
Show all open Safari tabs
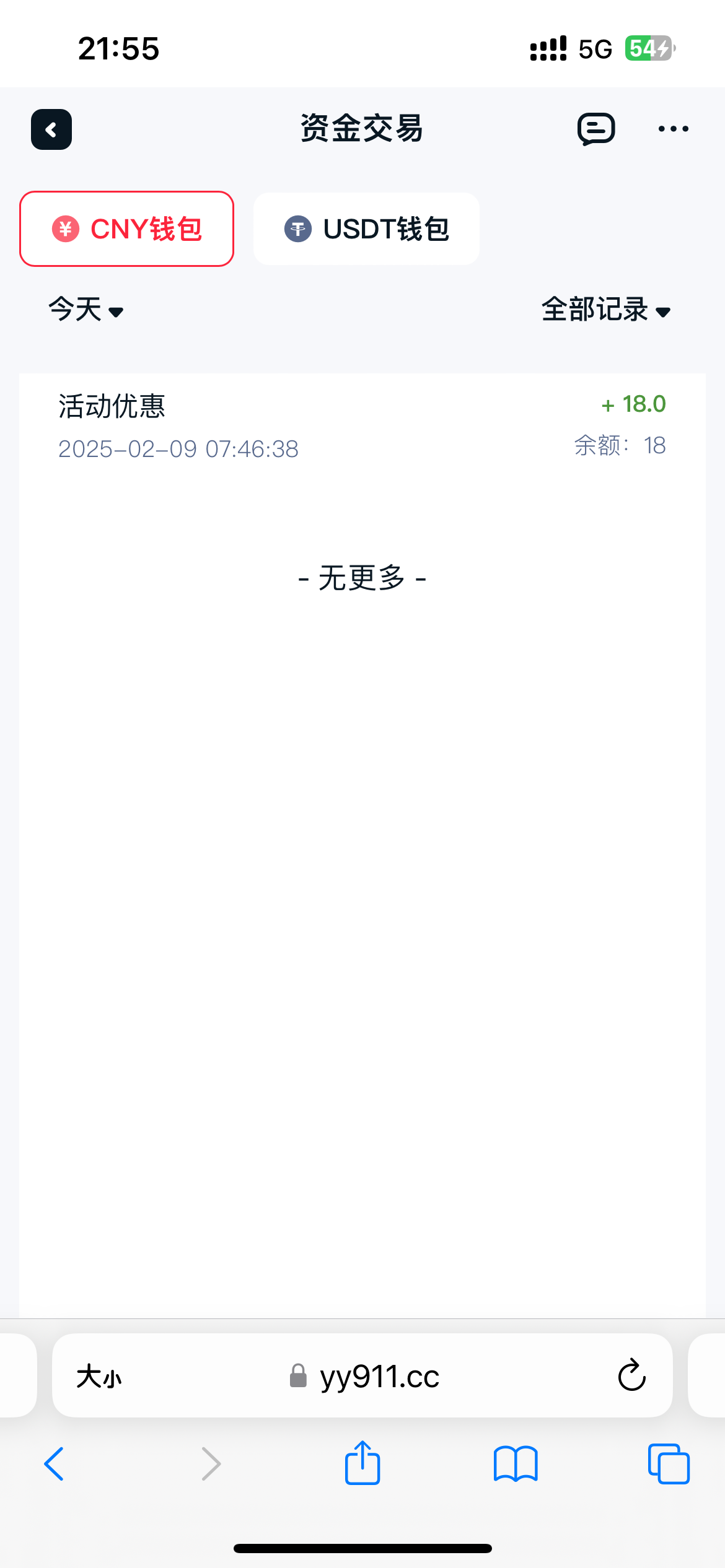[x=668, y=1464]
